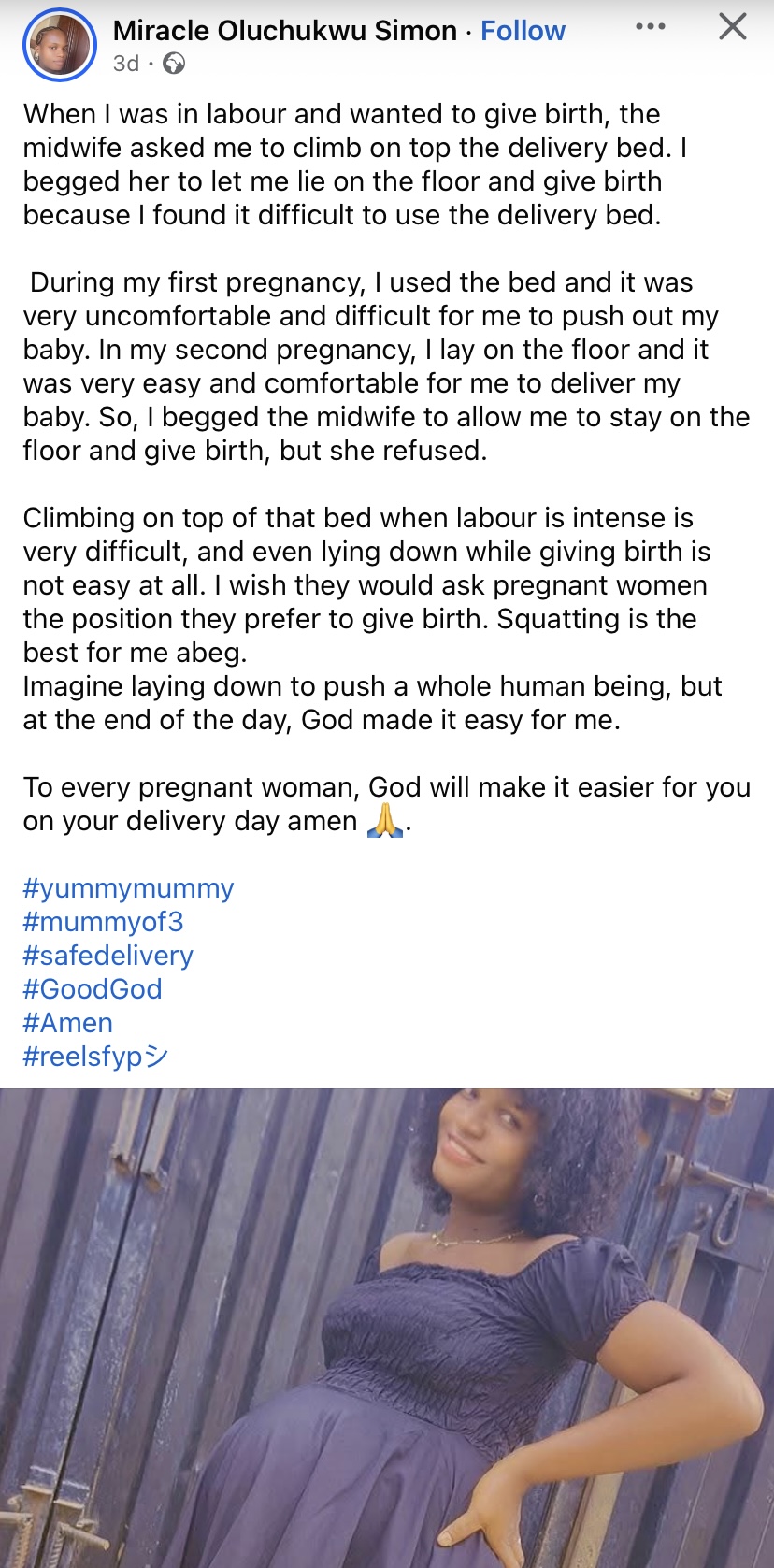Open the #mummyof3 hashtag
Image resolution: width=774 pixels, height=1568 pixels.
pos(103,923)
